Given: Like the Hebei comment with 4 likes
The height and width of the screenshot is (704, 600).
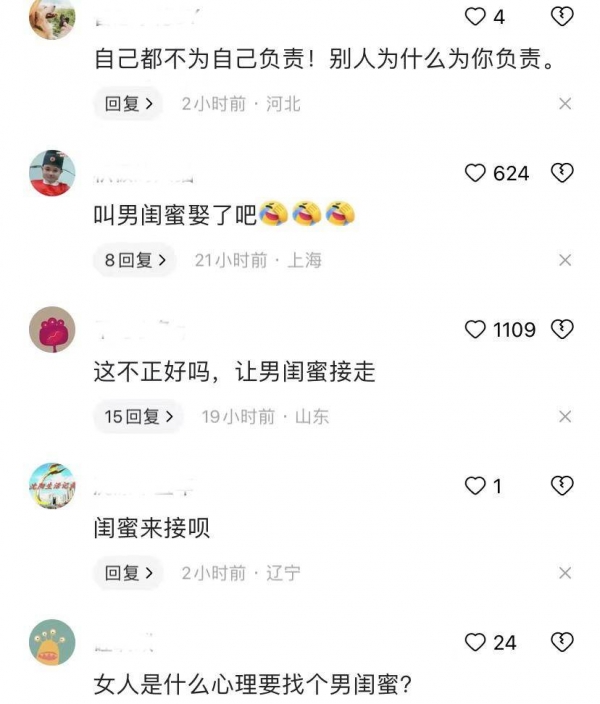Looking at the screenshot, I should (476, 16).
